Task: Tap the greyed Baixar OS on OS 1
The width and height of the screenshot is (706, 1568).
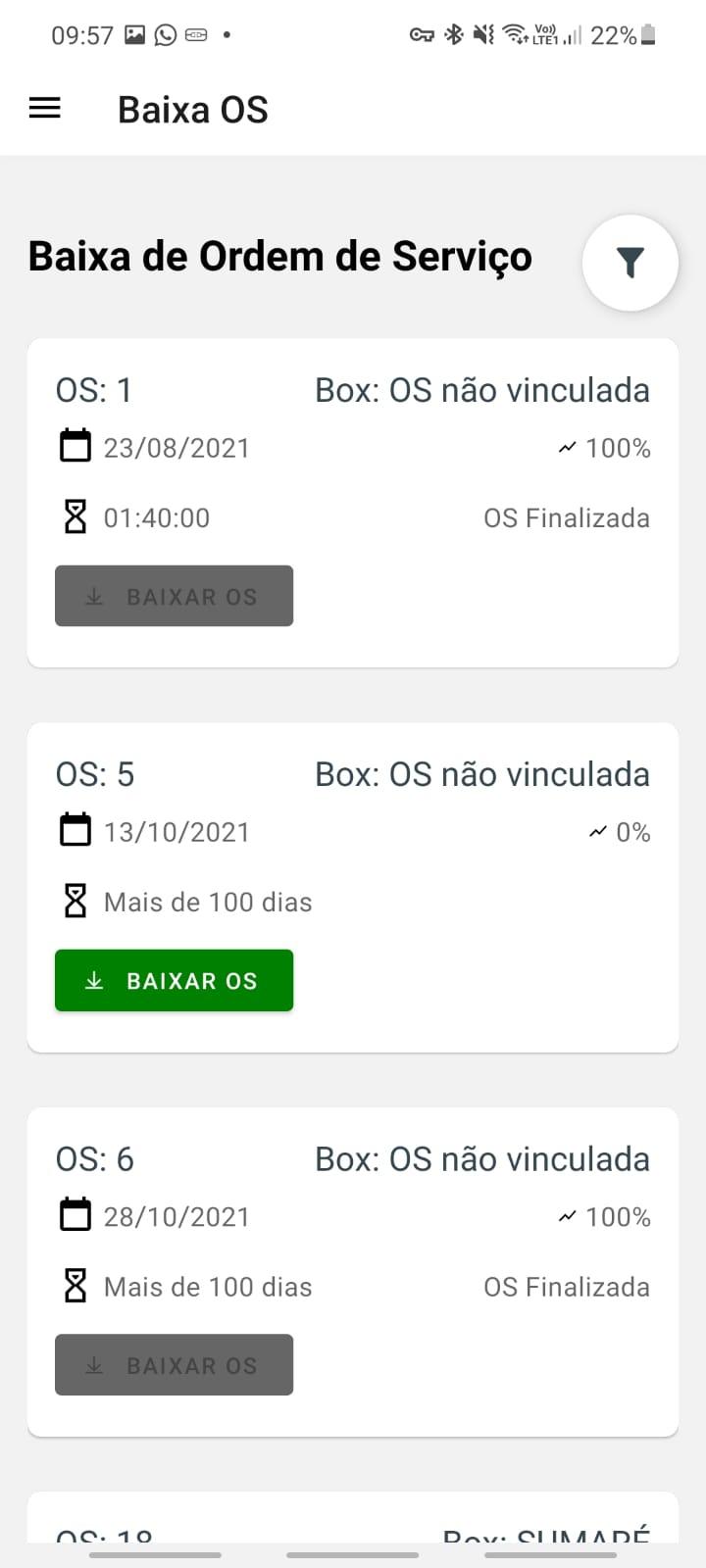Action: coord(174,596)
